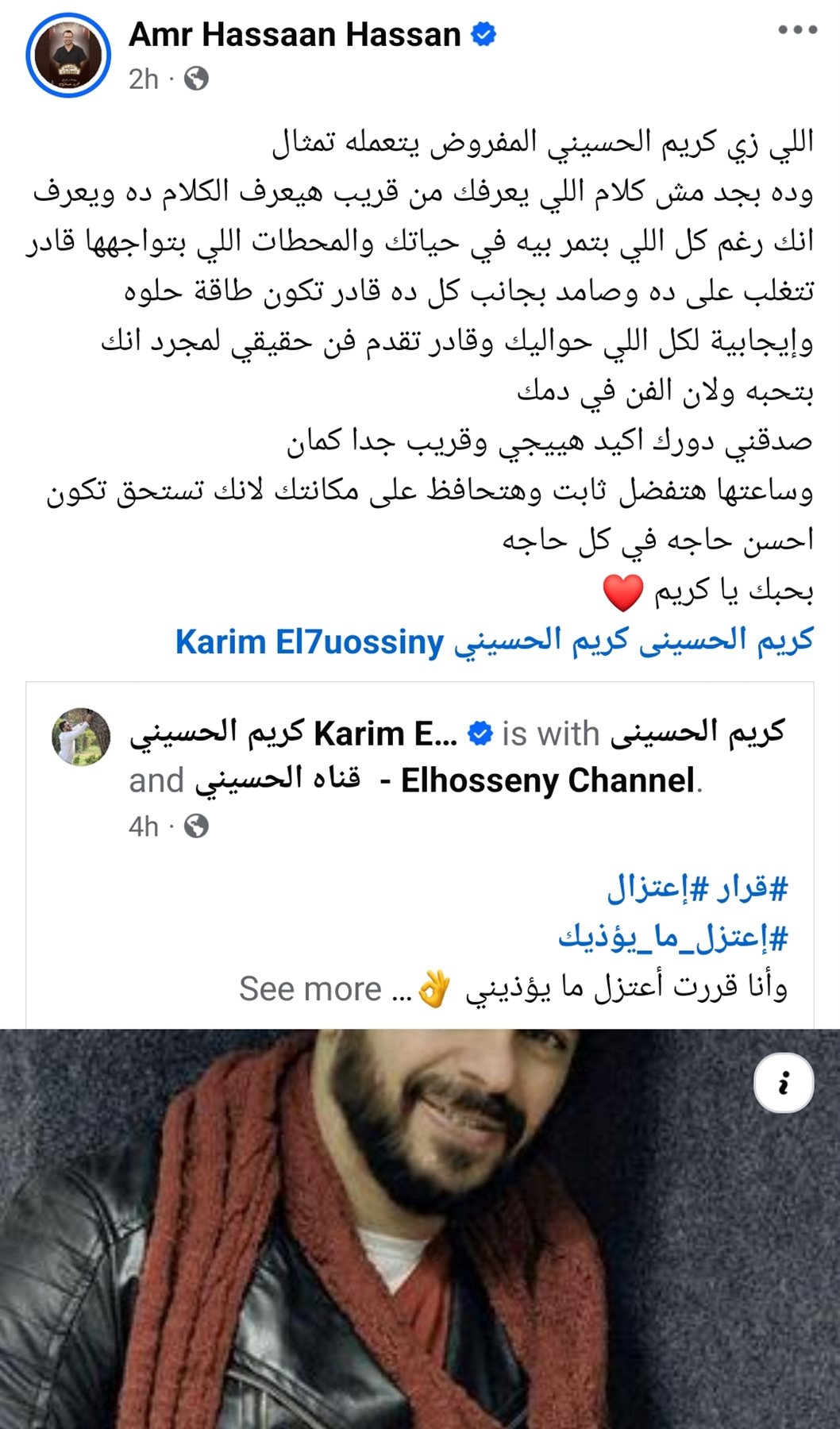The width and height of the screenshot is (840, 1429).
Task: Open Karim's avatar in the shared post
Action: click(81, 737)
